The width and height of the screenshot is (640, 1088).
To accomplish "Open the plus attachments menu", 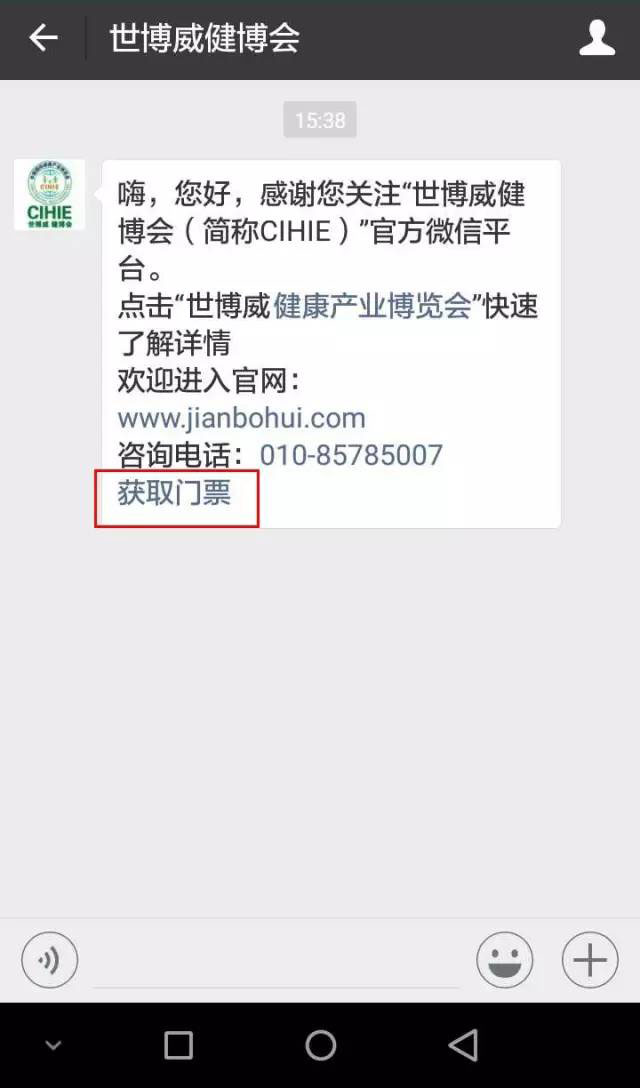I will coord(590,960).
